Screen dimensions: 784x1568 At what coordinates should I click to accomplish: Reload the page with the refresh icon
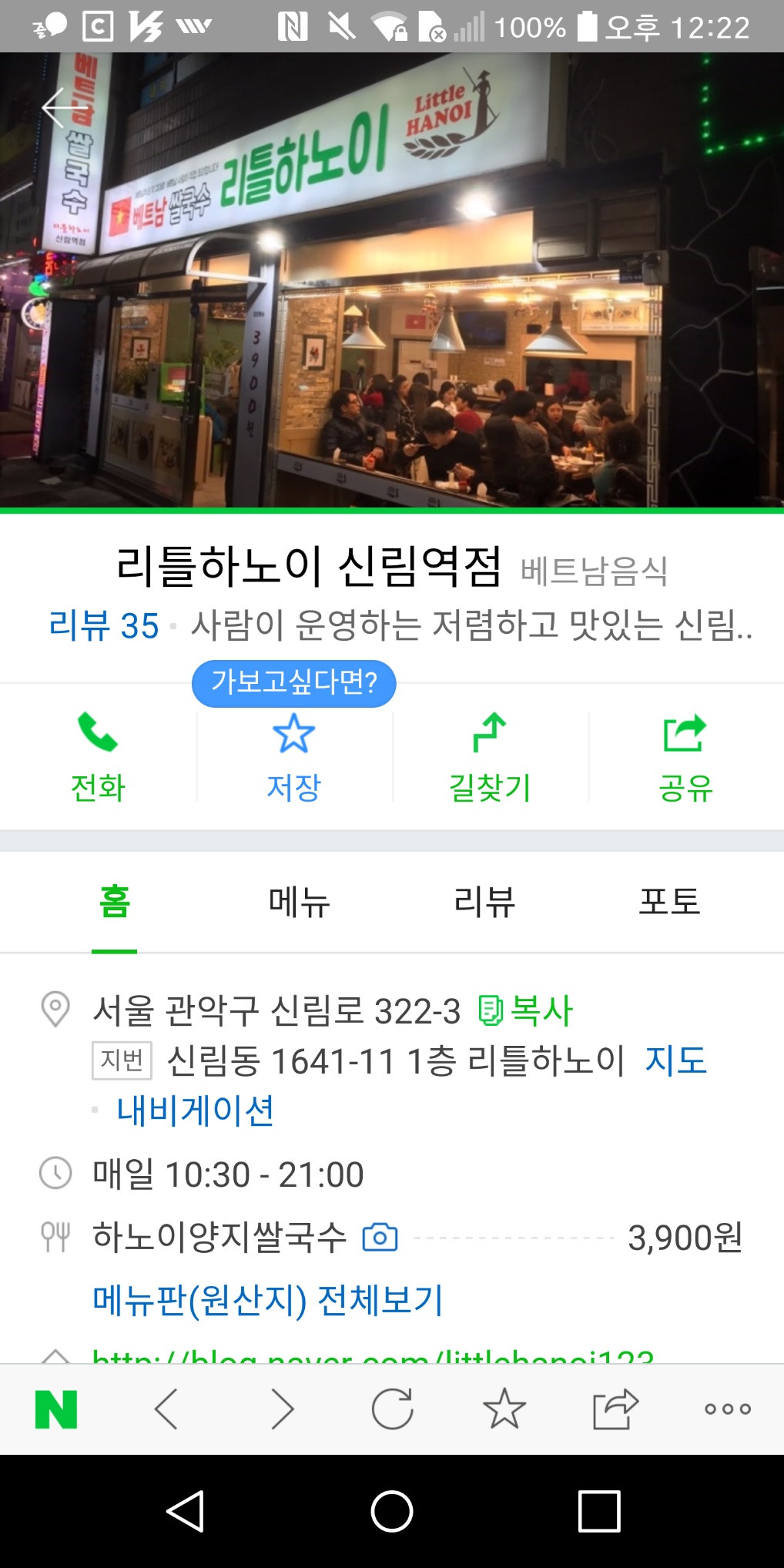point(392,1409)
